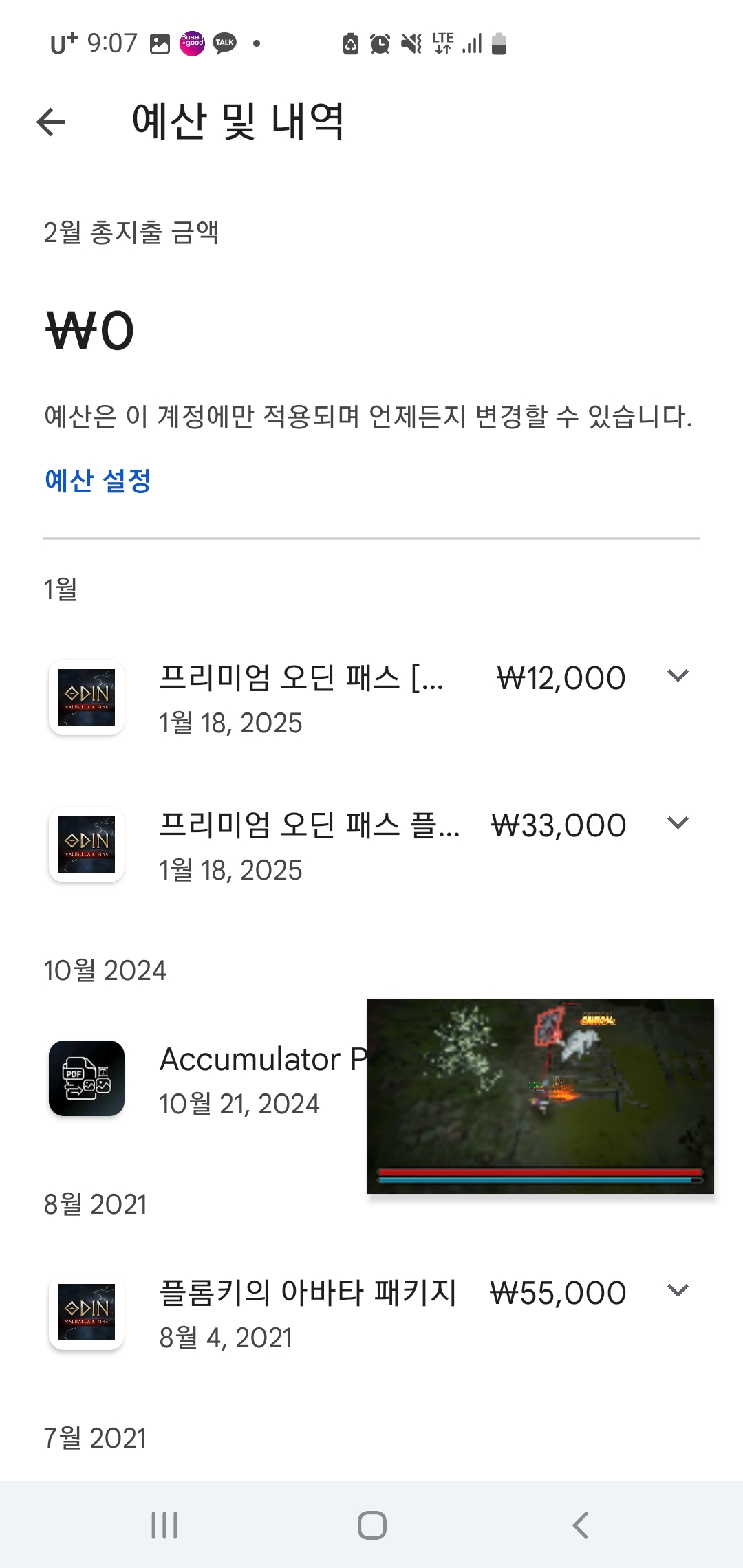The image size is (743, 1568).
Task: Go to the home screen
Action: 371,1525
